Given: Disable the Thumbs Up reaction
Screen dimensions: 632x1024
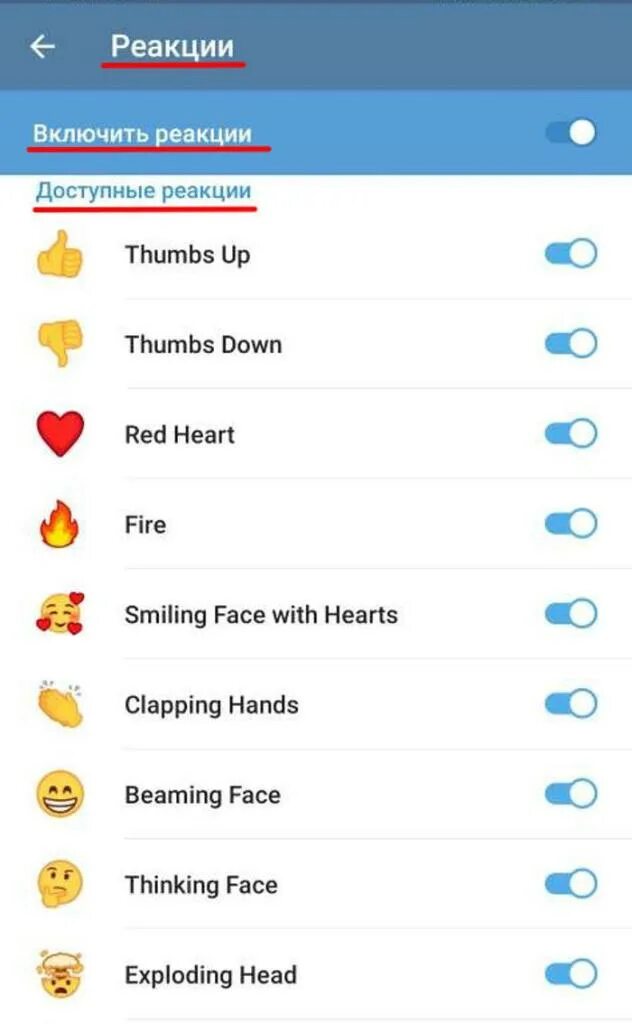Looking at the screenshot, I should (571, 254).
